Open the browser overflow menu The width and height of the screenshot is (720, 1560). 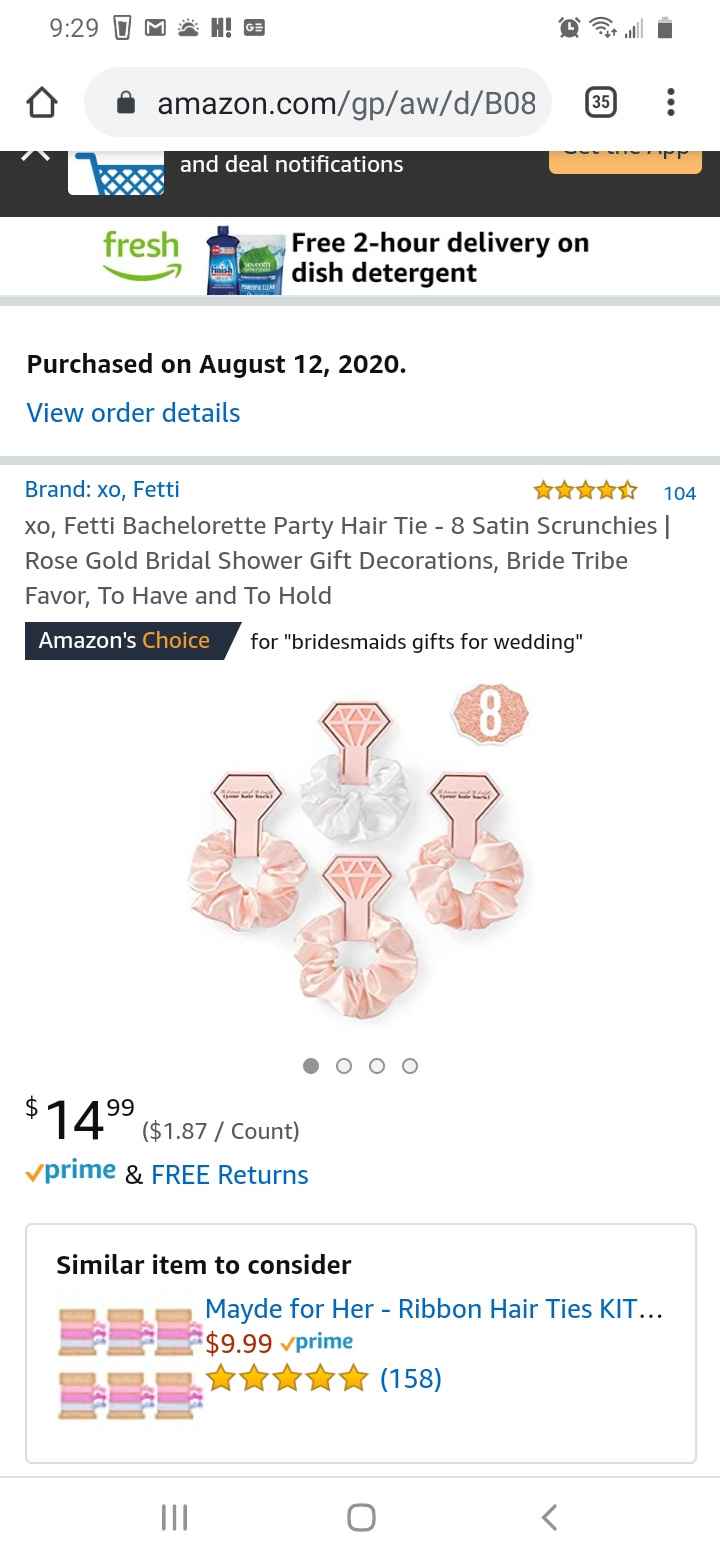(670, 101)
